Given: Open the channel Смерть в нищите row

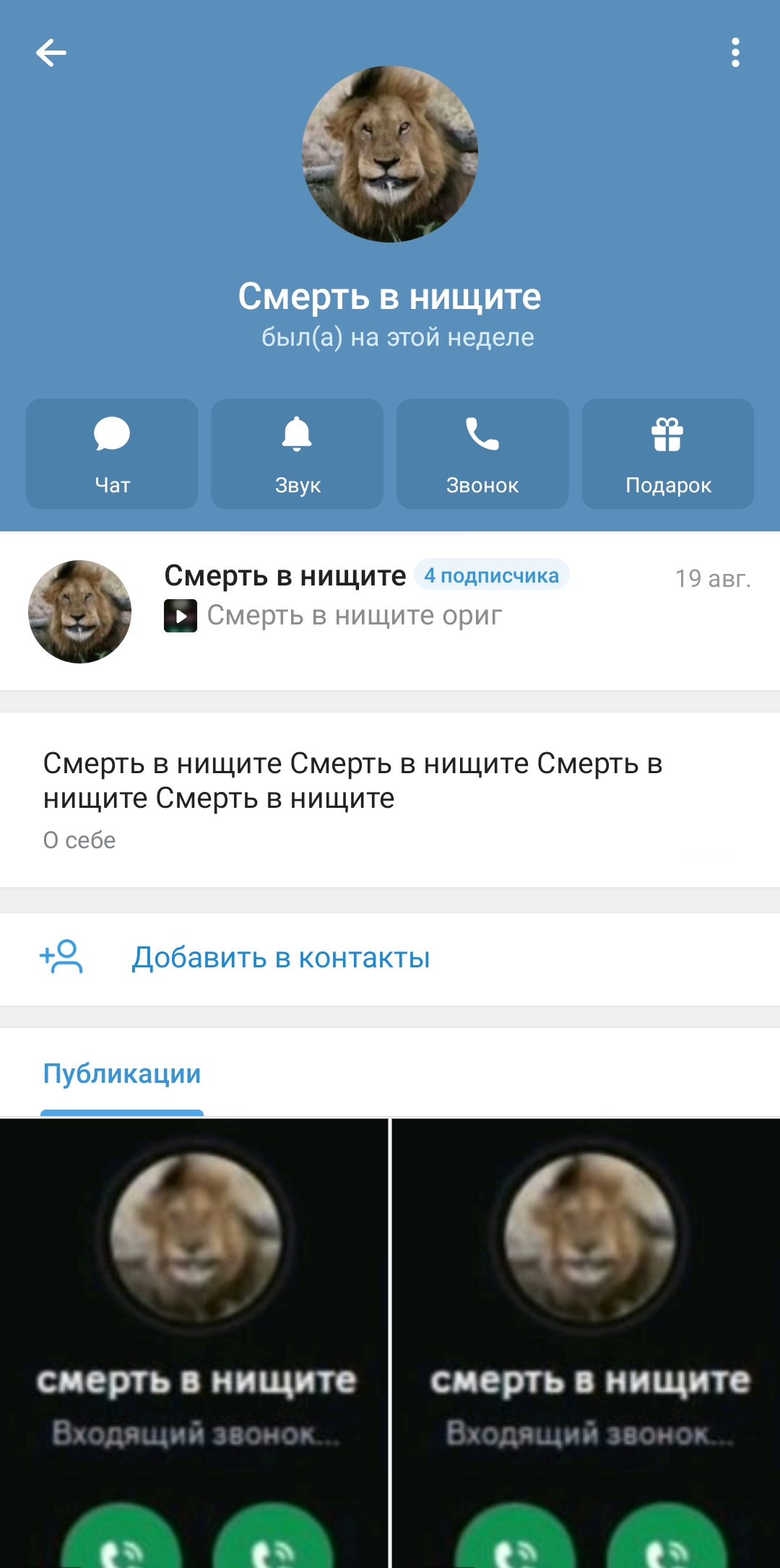Looking at the screenshot, I should tap(390, 611).
